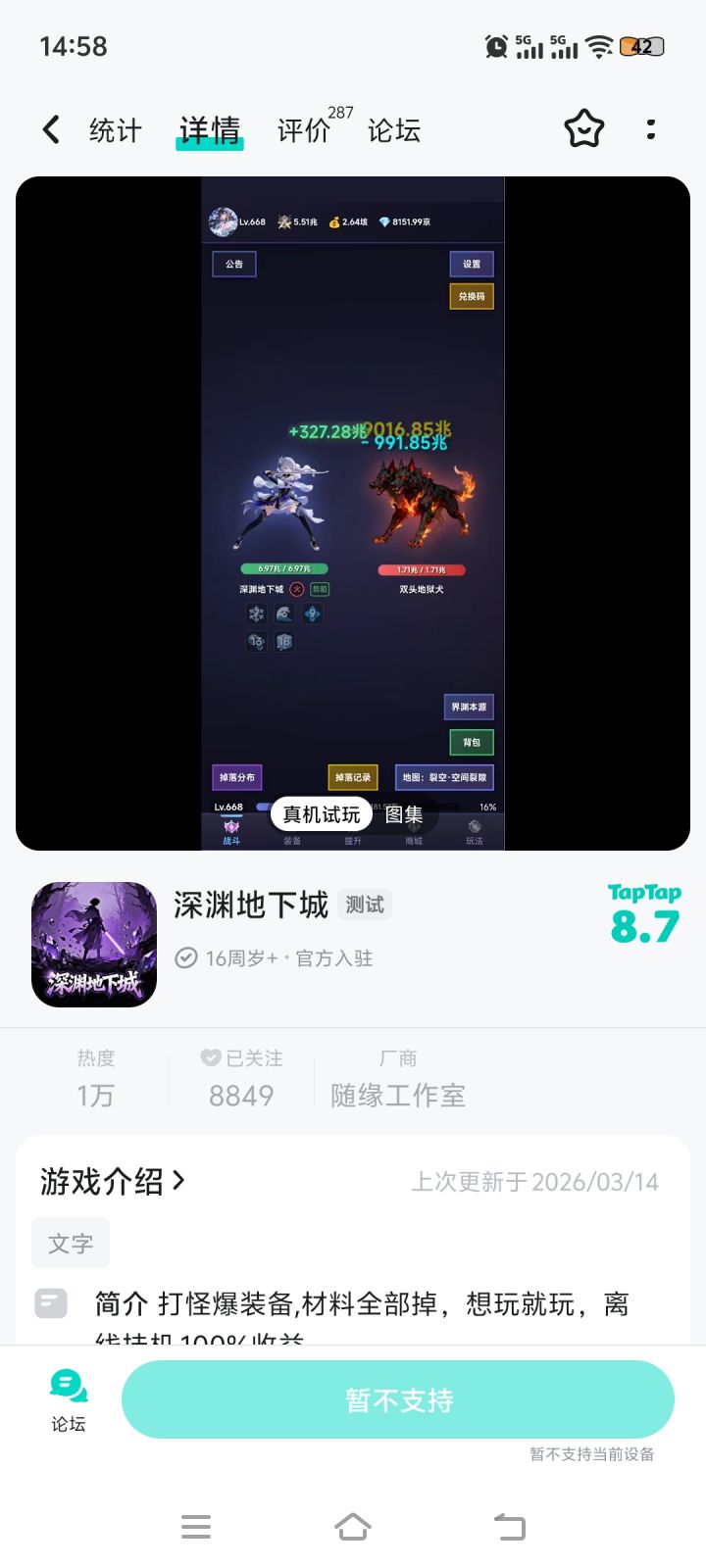The height and width of the screenshot is (1568, 706).
Task: Tap the star icon to favorite the game
Action: [x=583, y=128]
